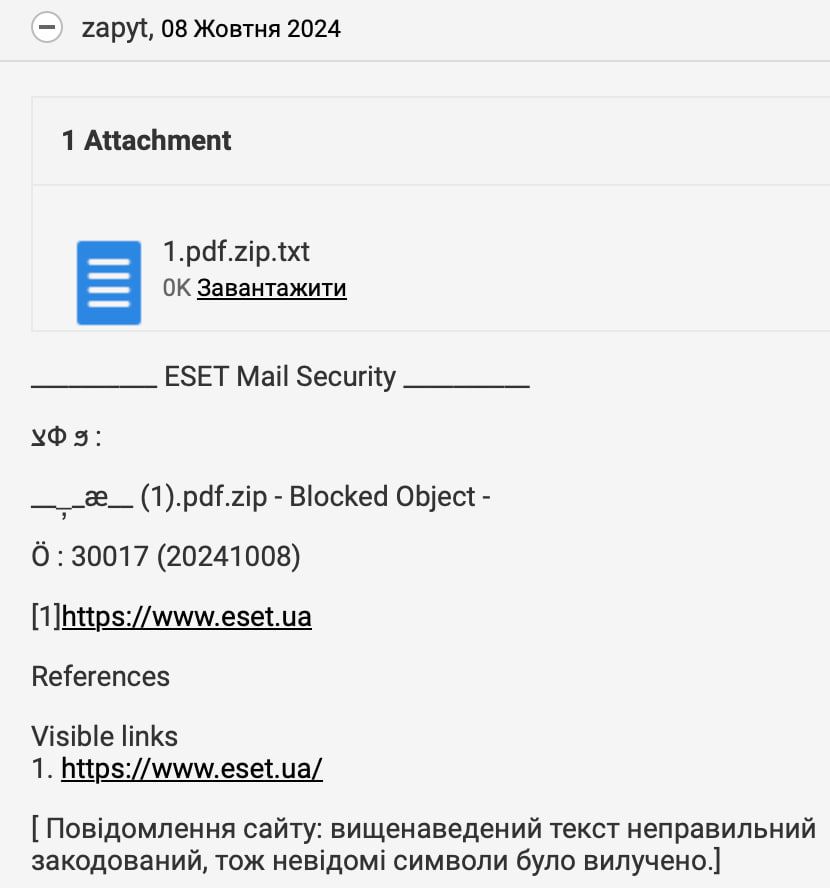Image resolution: width=830 pixels, height=888 pixels.
Task: Tap the Завантажити download link
Action: click(271, 289)
